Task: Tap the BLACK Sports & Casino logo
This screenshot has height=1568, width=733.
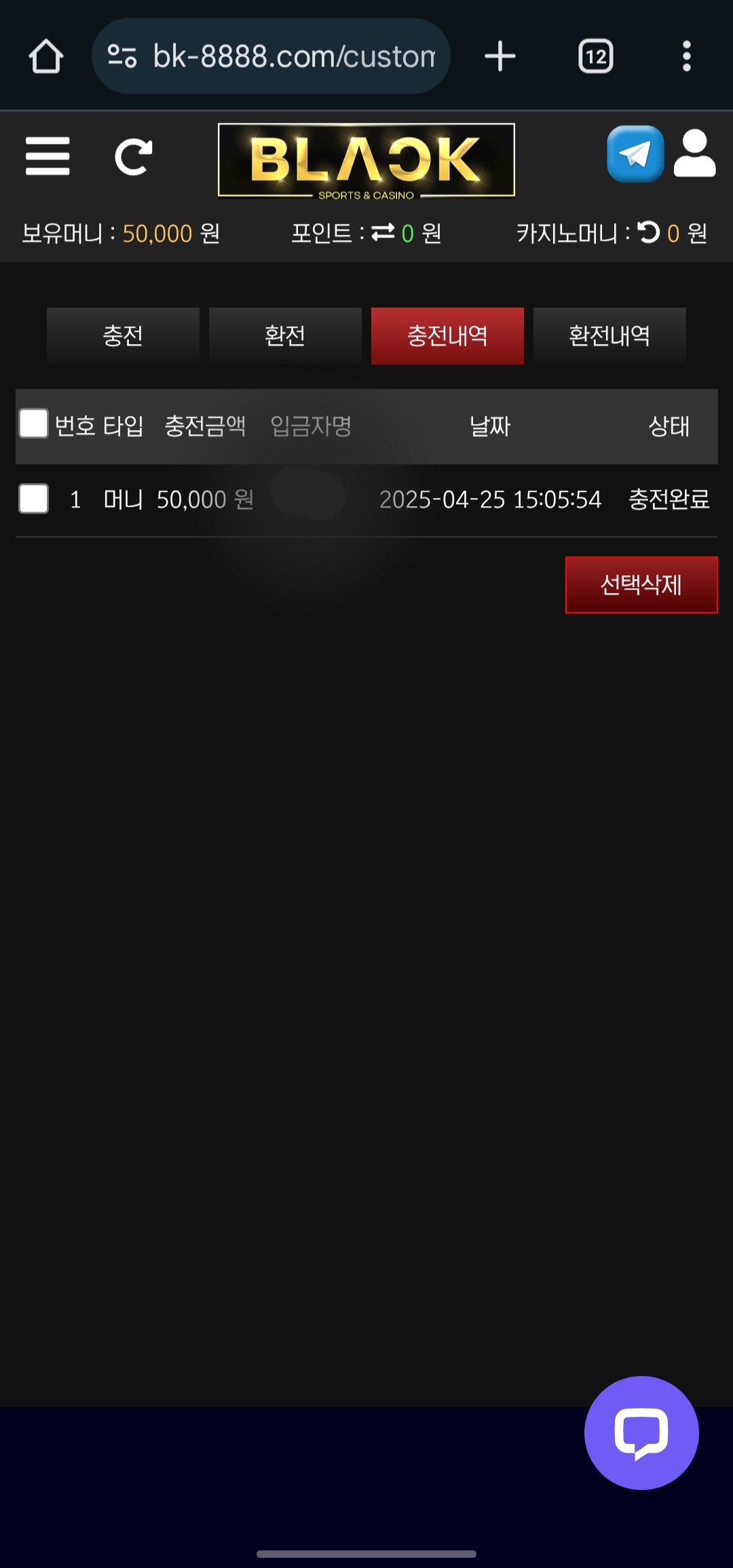Action: coord(366,160)
